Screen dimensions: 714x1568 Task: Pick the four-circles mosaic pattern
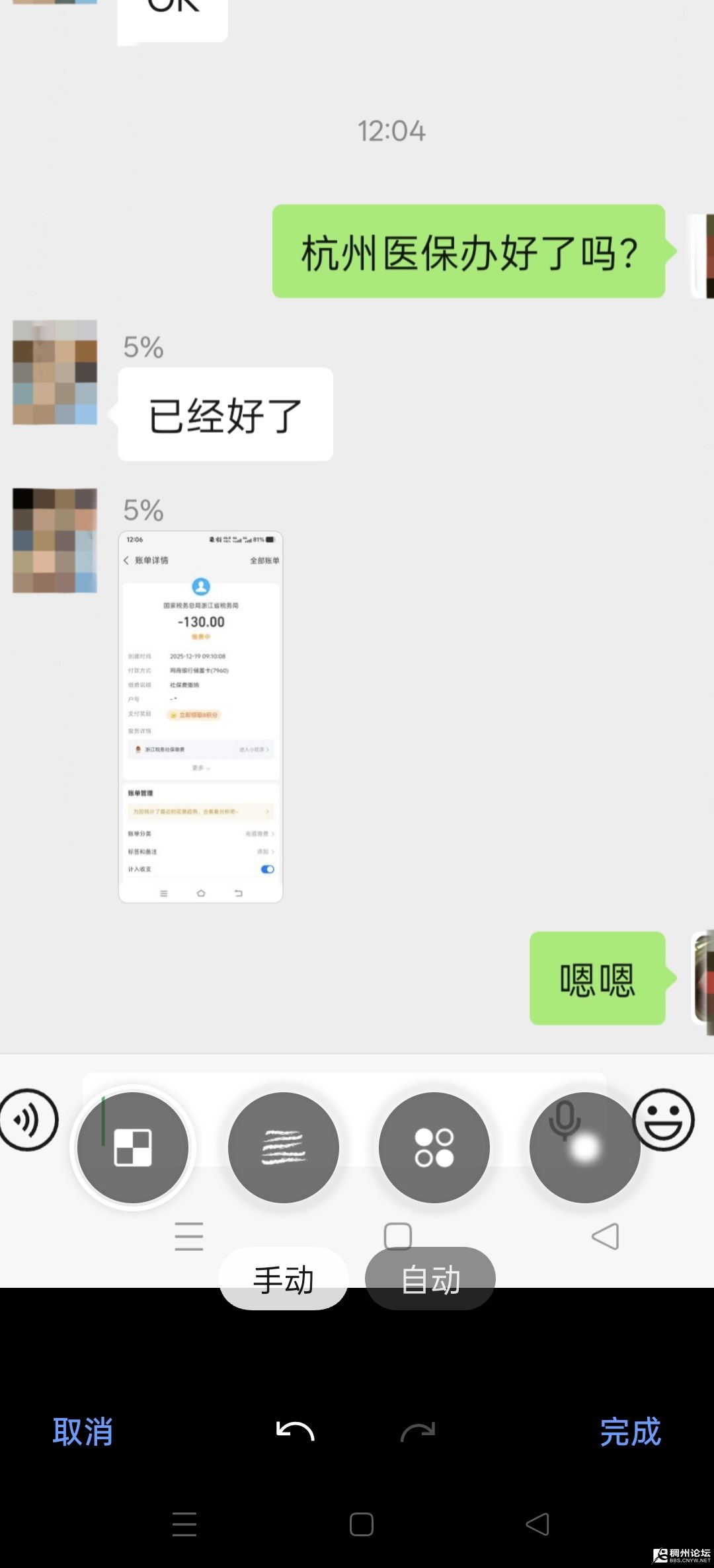[434, 1147]
